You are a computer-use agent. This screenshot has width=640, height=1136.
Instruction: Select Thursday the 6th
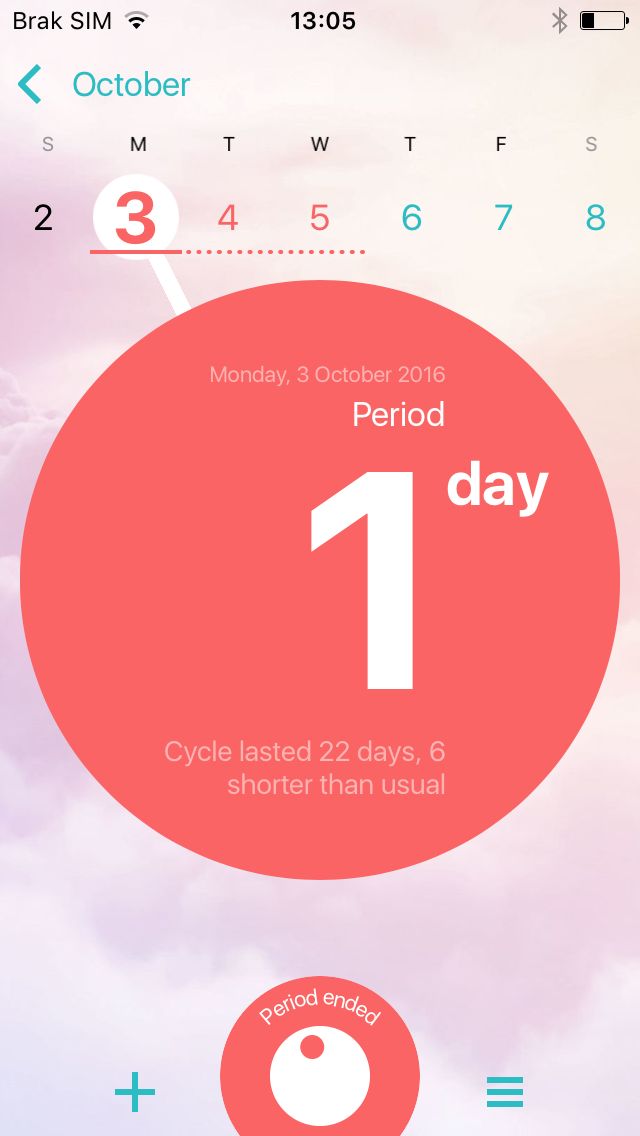tap(411, 217)
